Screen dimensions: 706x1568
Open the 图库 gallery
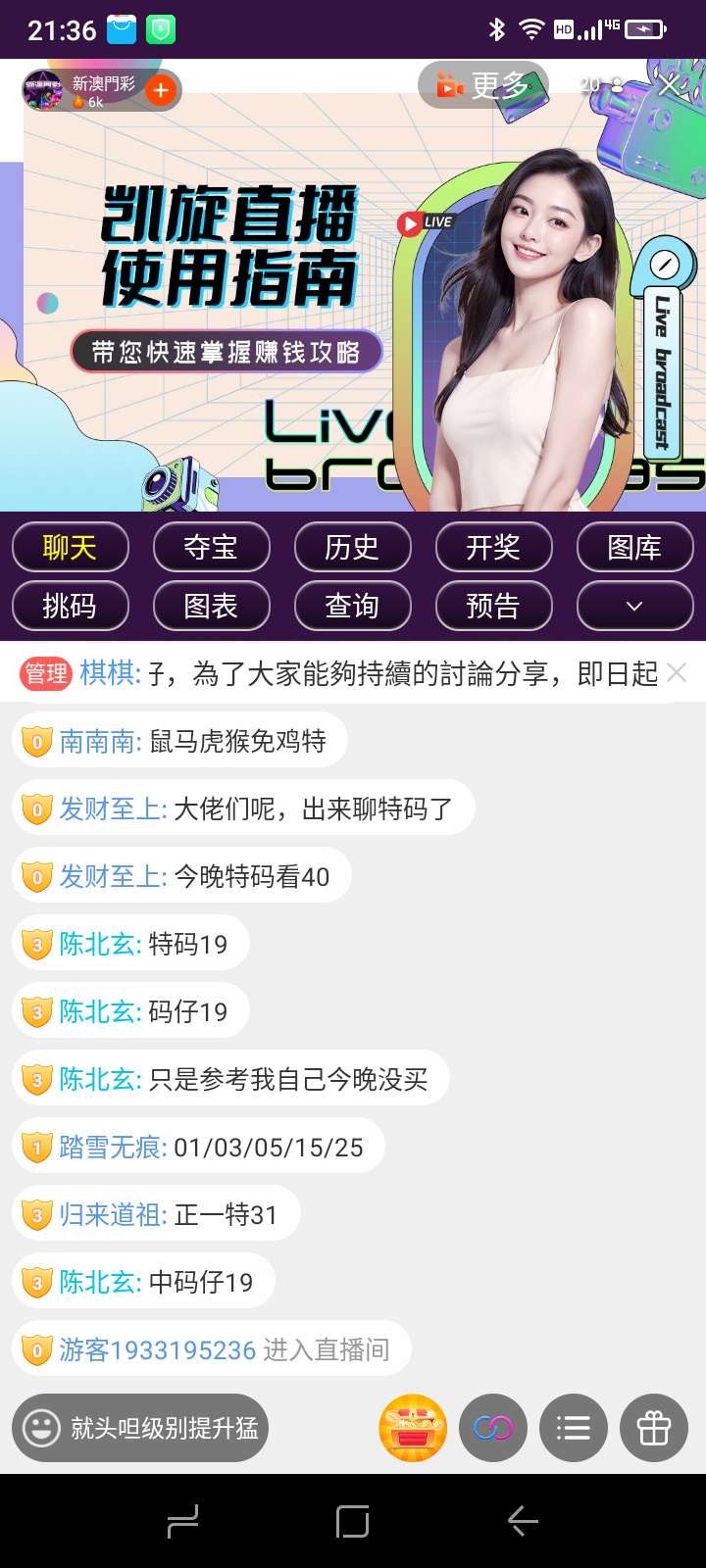coord(634,547)
